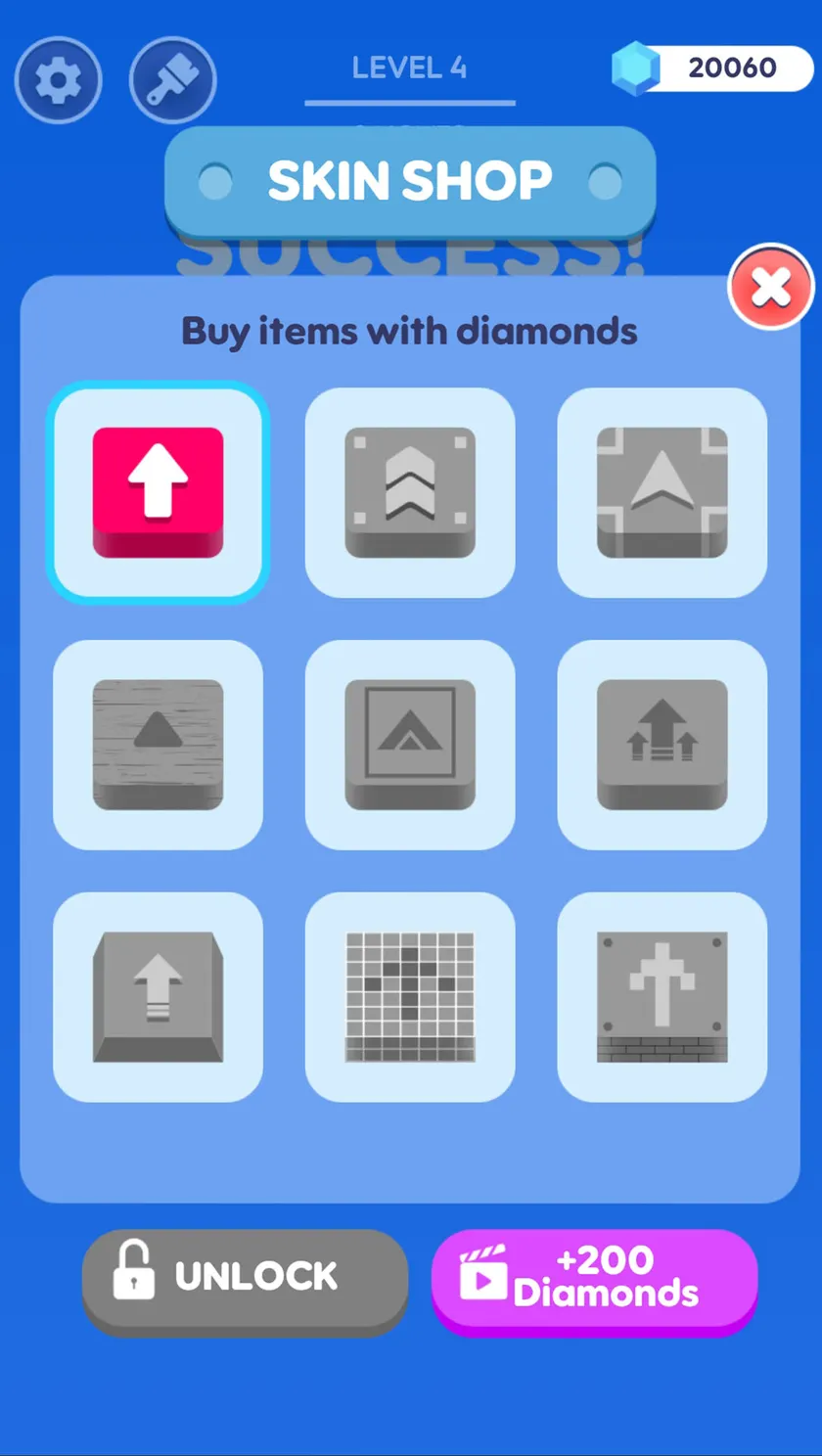This screenshot has width=822, height=1456.
Task: Select the brick block arrow skin
Action: tap(662, 997)
